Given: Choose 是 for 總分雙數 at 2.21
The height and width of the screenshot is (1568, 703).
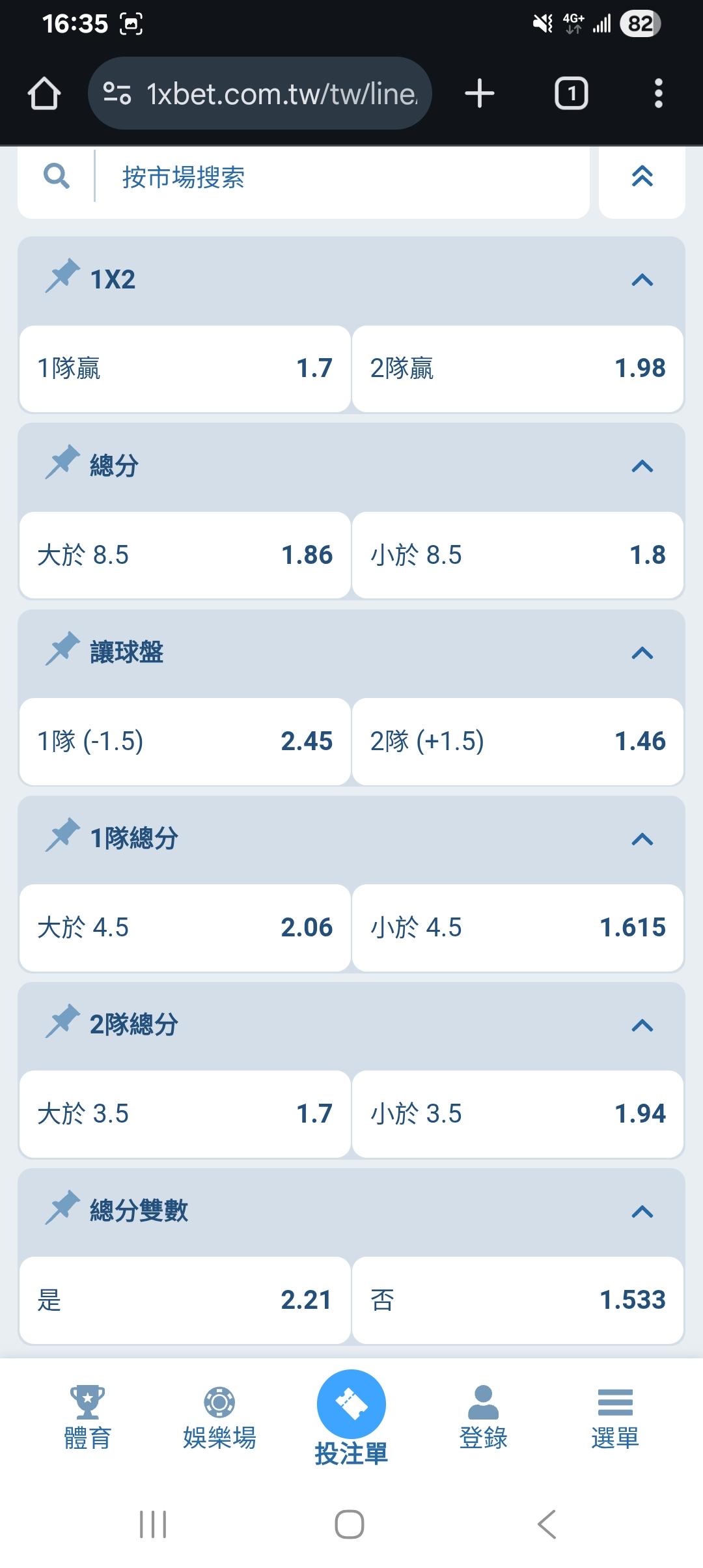Looking at the screenshot, I should coord(185,1300).
